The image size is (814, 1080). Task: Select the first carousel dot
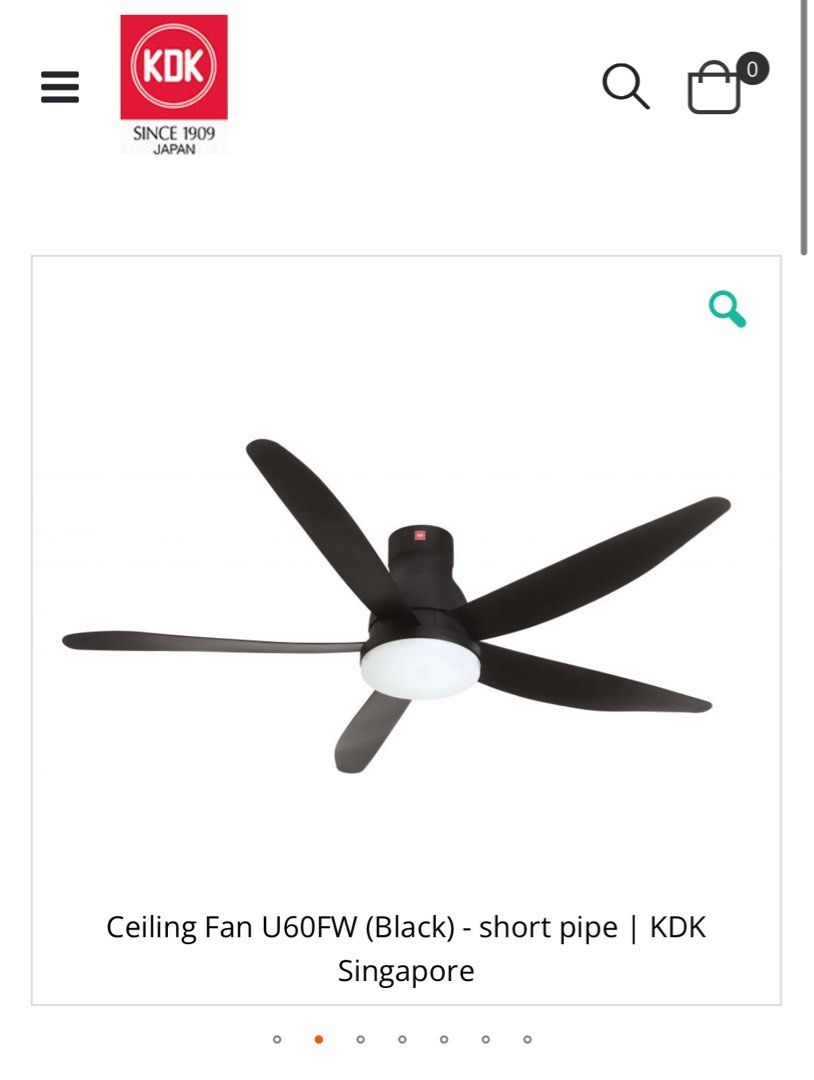pyautogui.click(x=277, y=1040)
